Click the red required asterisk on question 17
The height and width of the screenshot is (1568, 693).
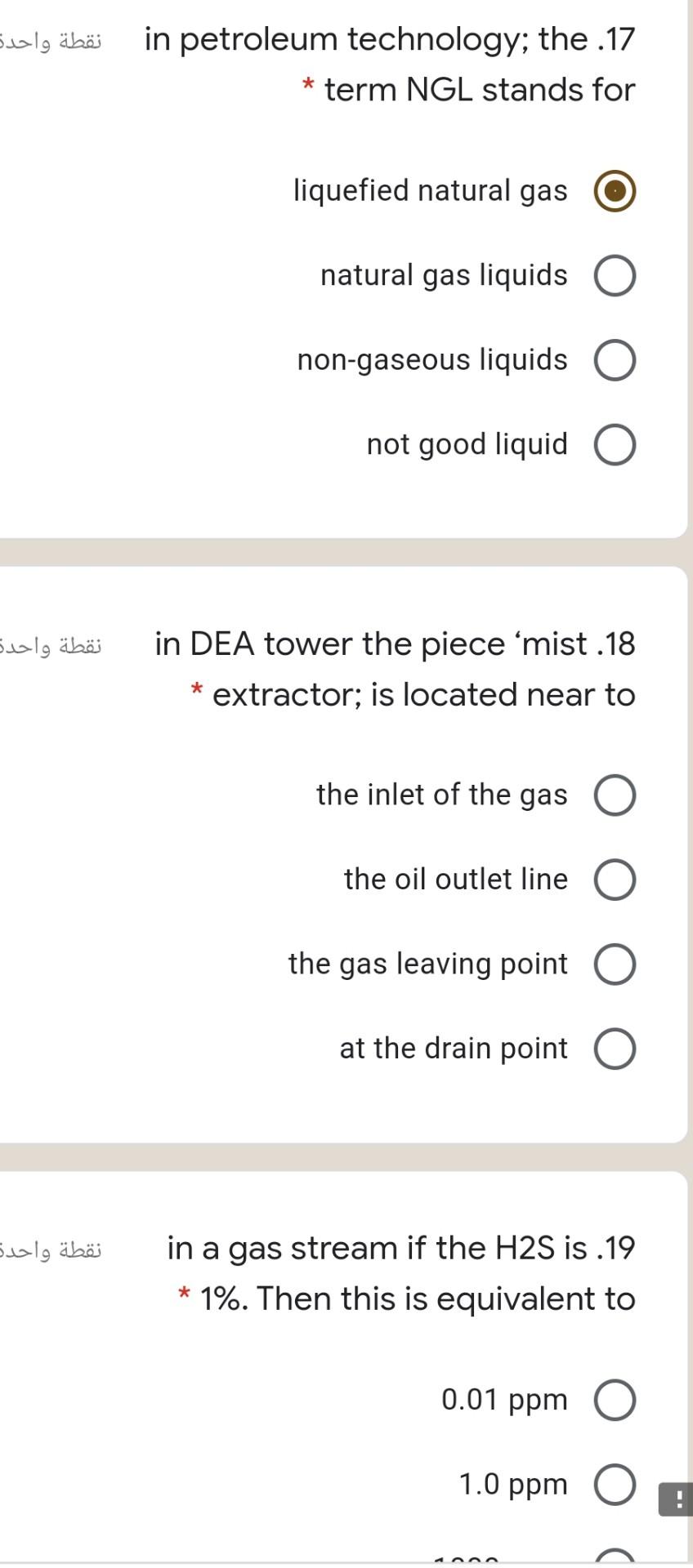pyautogui.click(x=306, y=90)
